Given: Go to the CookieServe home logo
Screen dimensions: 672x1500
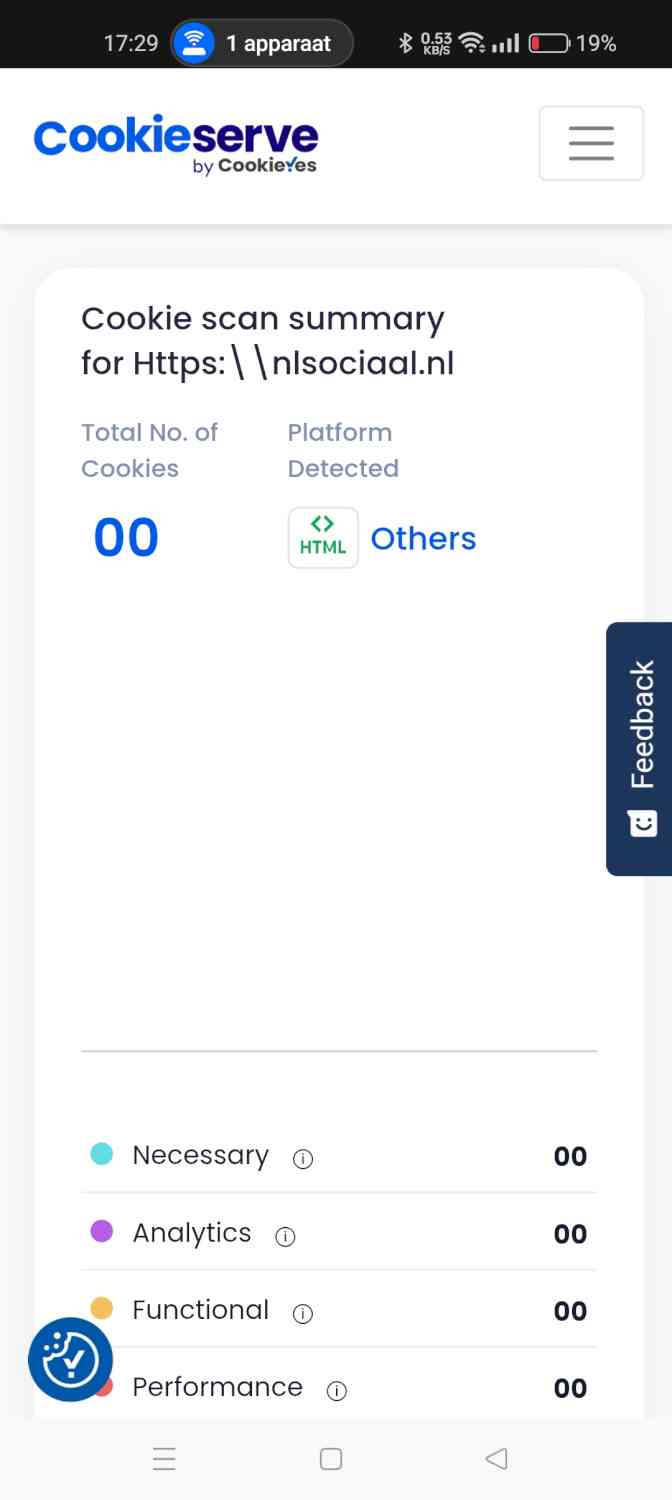Looking at the screenshot, I should (176, 145).
